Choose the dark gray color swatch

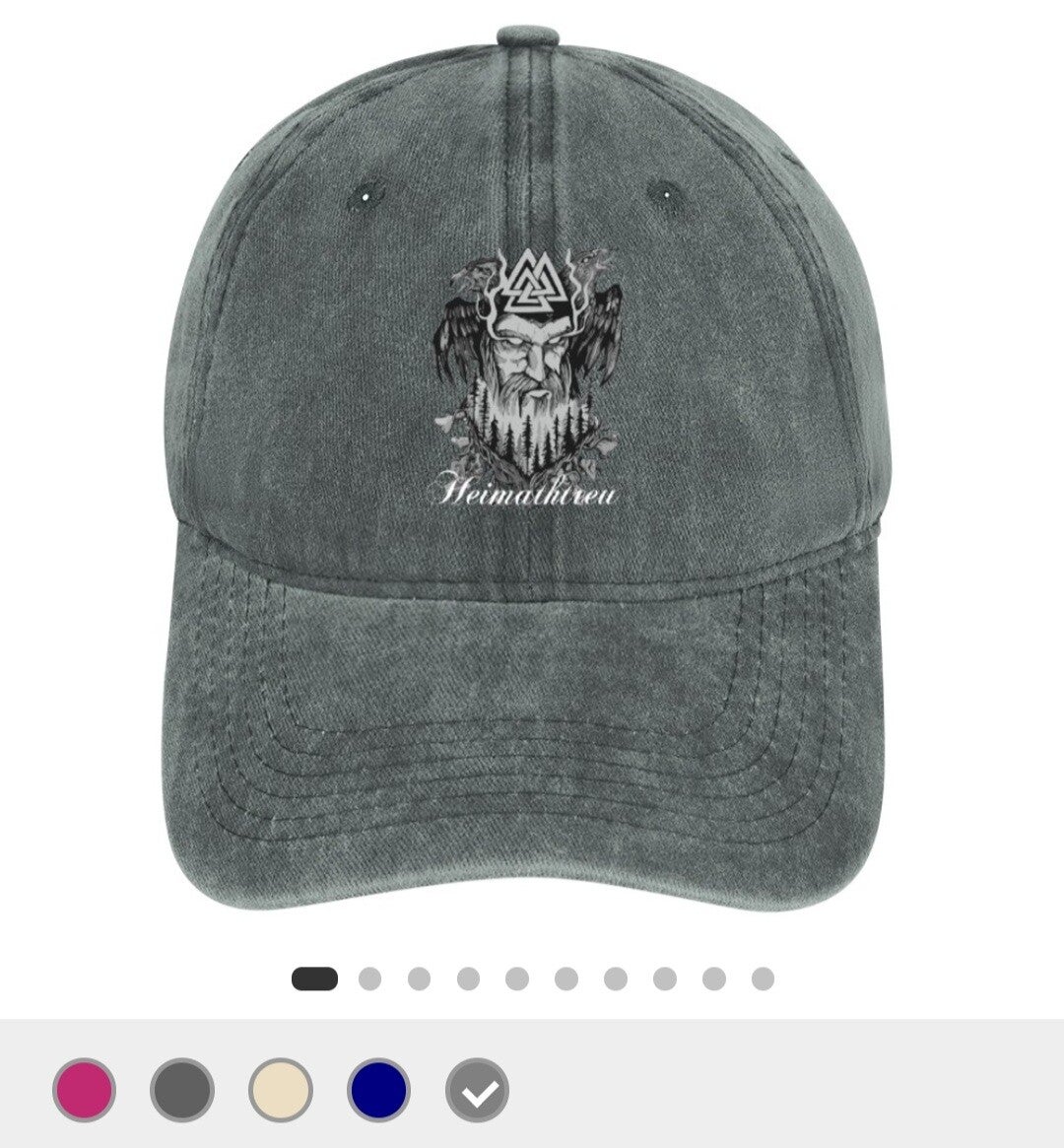(182, 1090)
